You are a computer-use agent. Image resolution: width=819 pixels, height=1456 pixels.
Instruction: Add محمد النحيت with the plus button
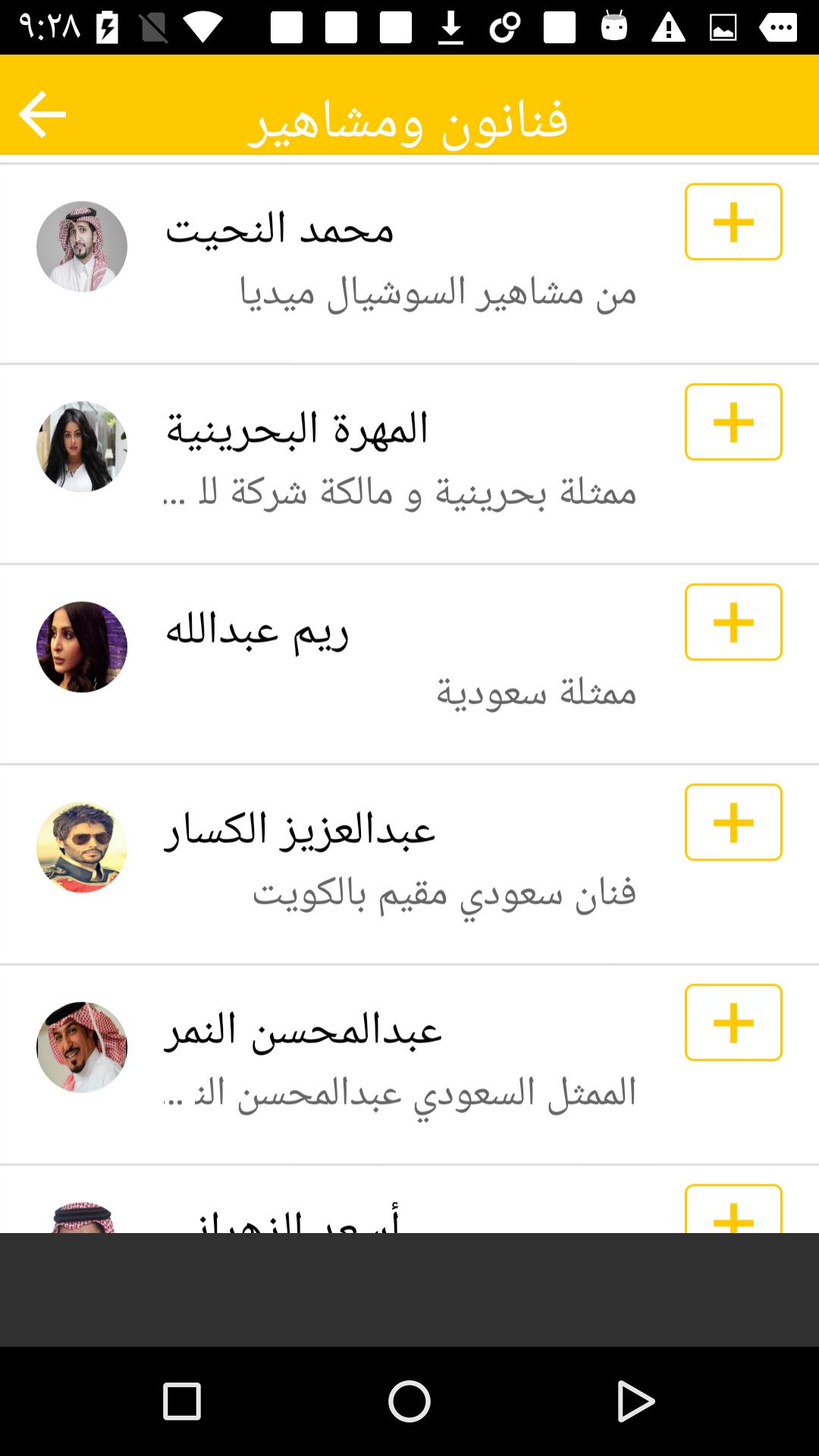pos(733,221)
